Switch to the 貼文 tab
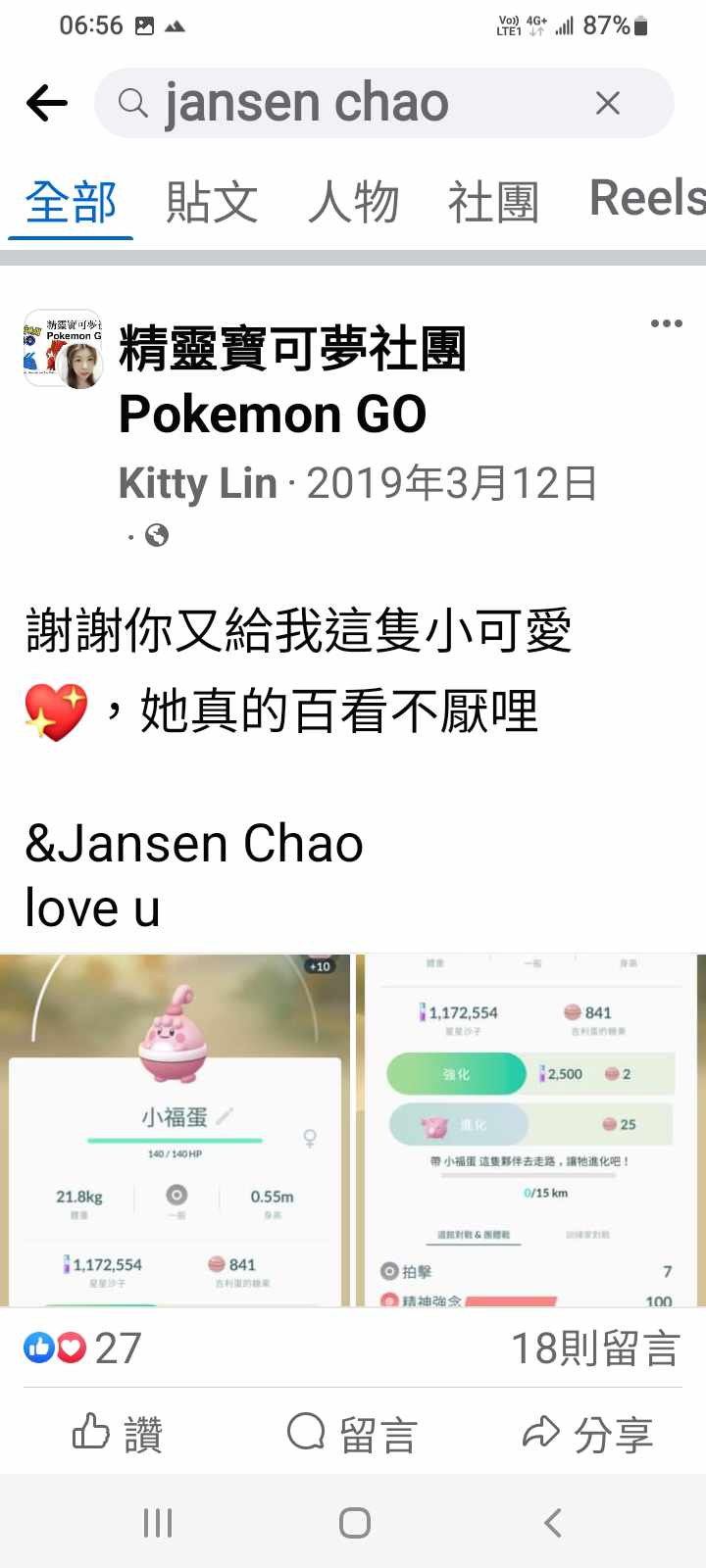Viewport: 706px width, 1568px height. click(212, 202)
